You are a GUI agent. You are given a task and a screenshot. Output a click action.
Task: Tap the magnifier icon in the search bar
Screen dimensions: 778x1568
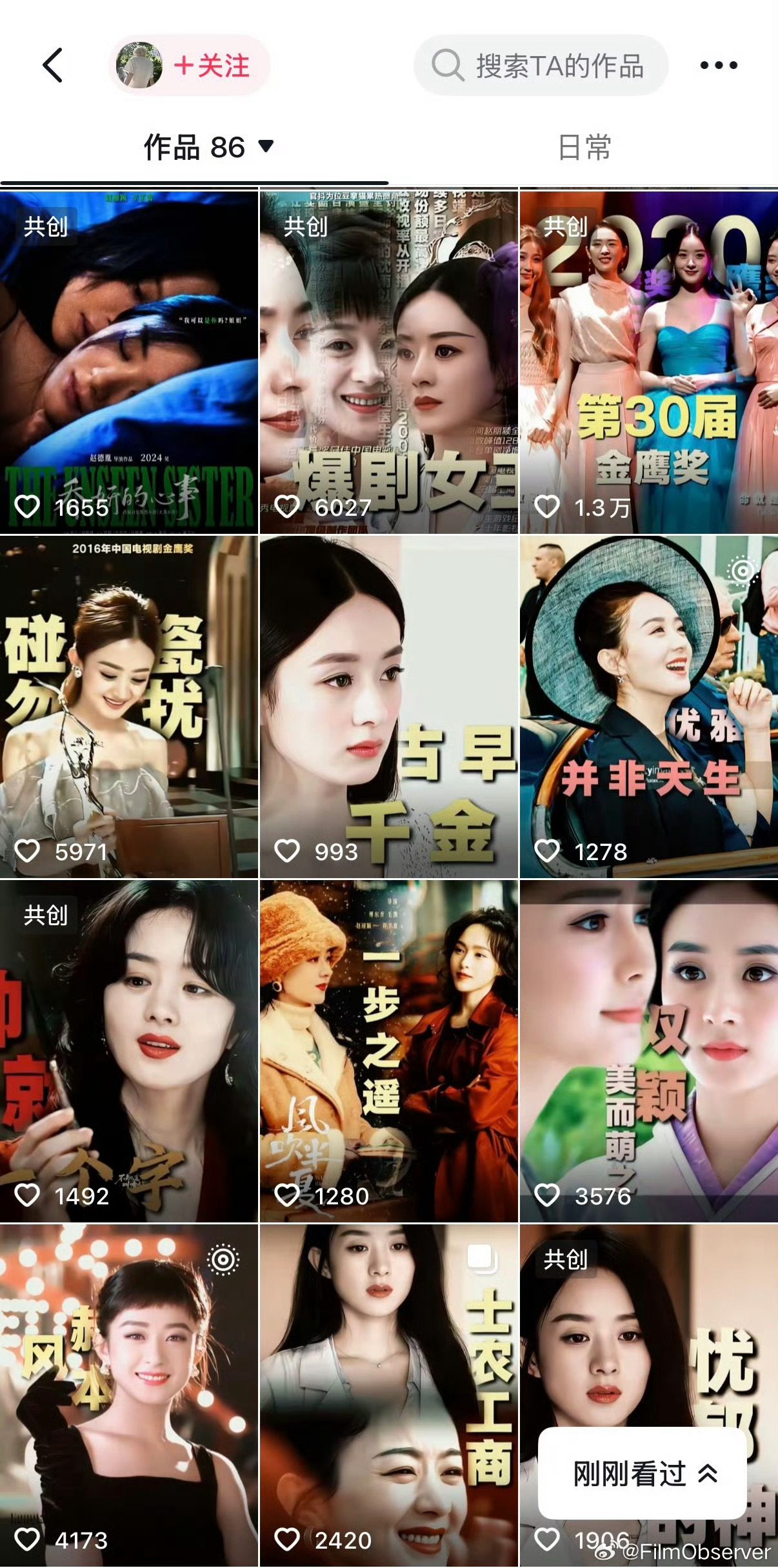[446, 65]
